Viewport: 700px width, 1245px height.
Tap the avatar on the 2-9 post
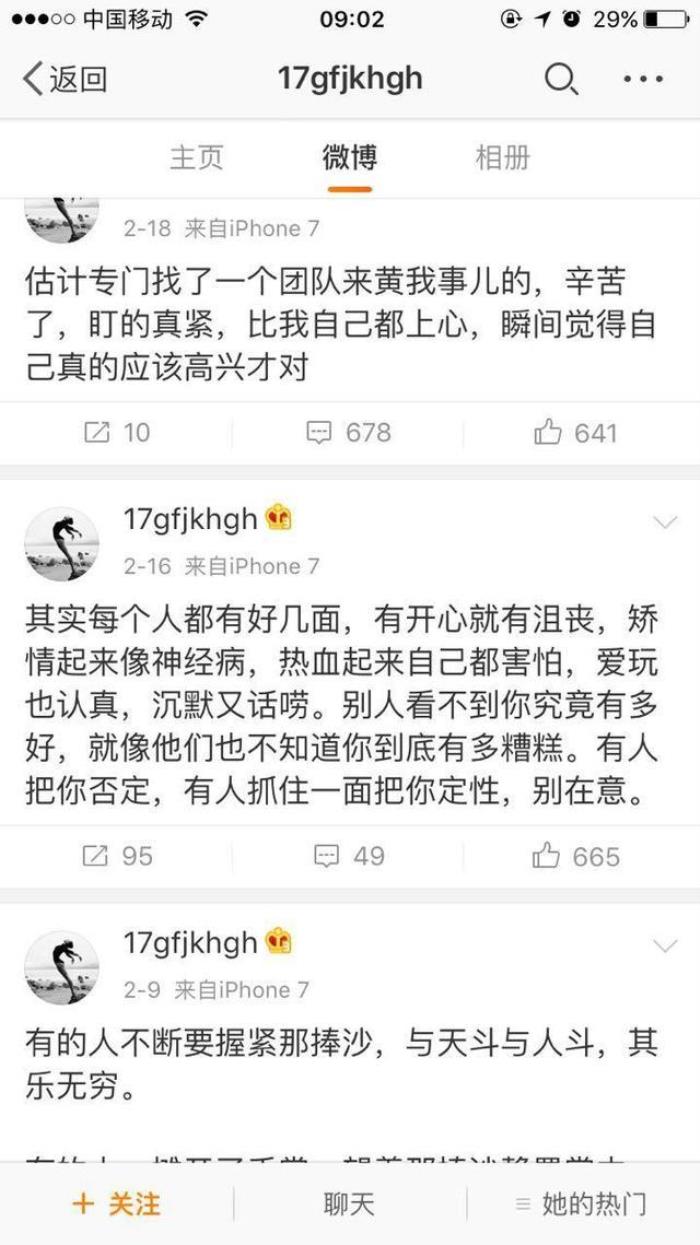click(x=62, y=967)
